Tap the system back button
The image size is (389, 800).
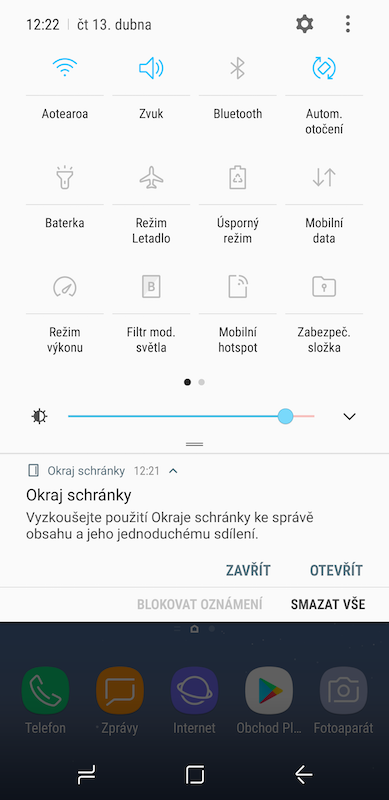[x=304, y=775]
